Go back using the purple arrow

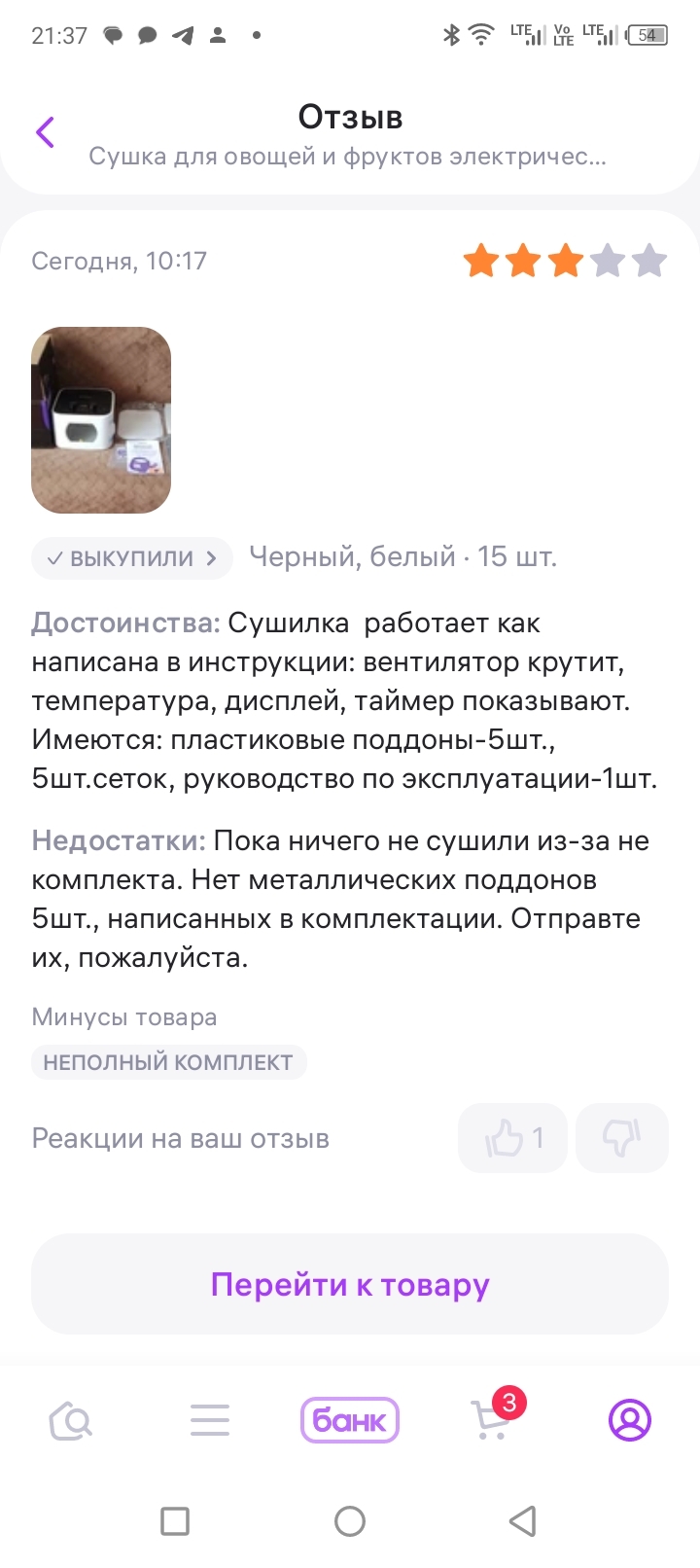(45, 132)
